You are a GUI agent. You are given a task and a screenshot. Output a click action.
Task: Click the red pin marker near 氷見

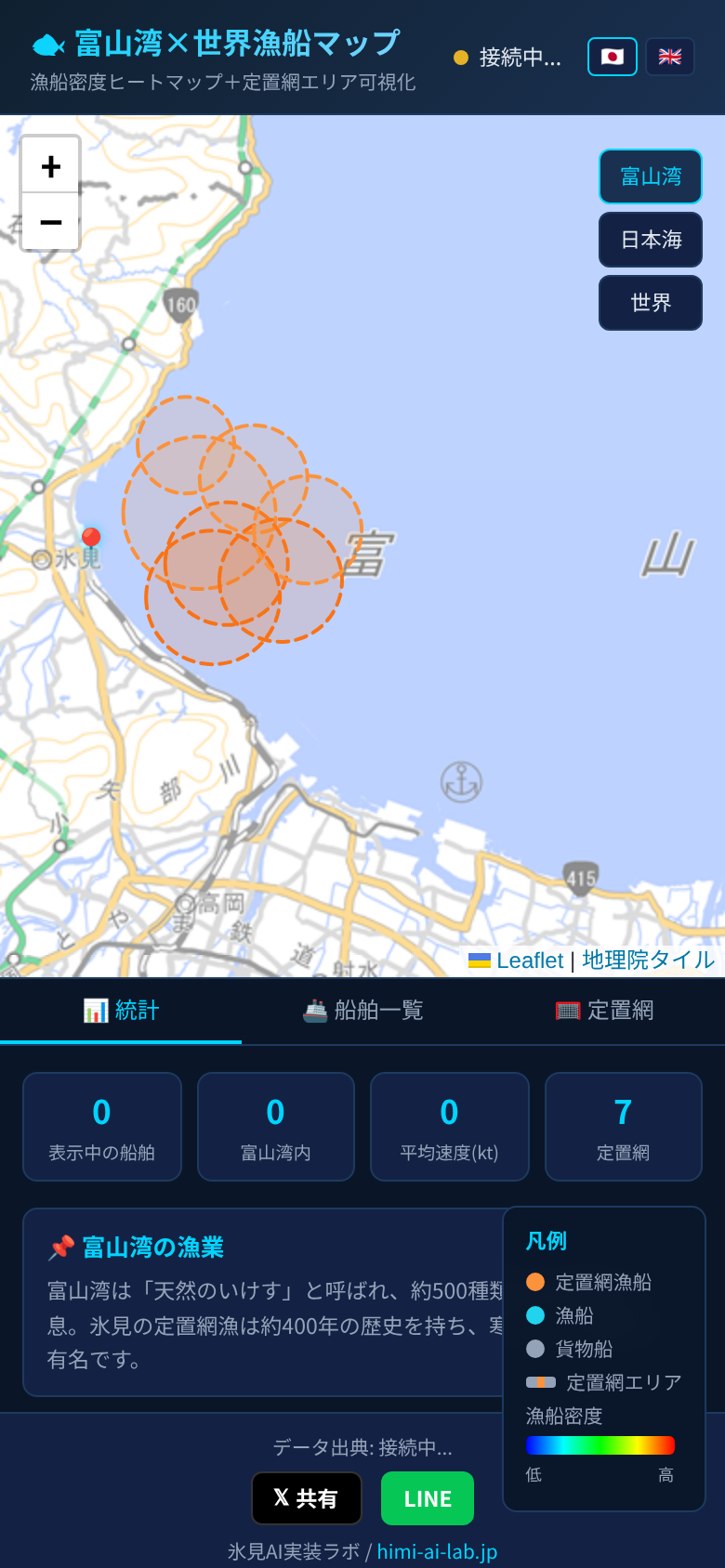[90, 537]
